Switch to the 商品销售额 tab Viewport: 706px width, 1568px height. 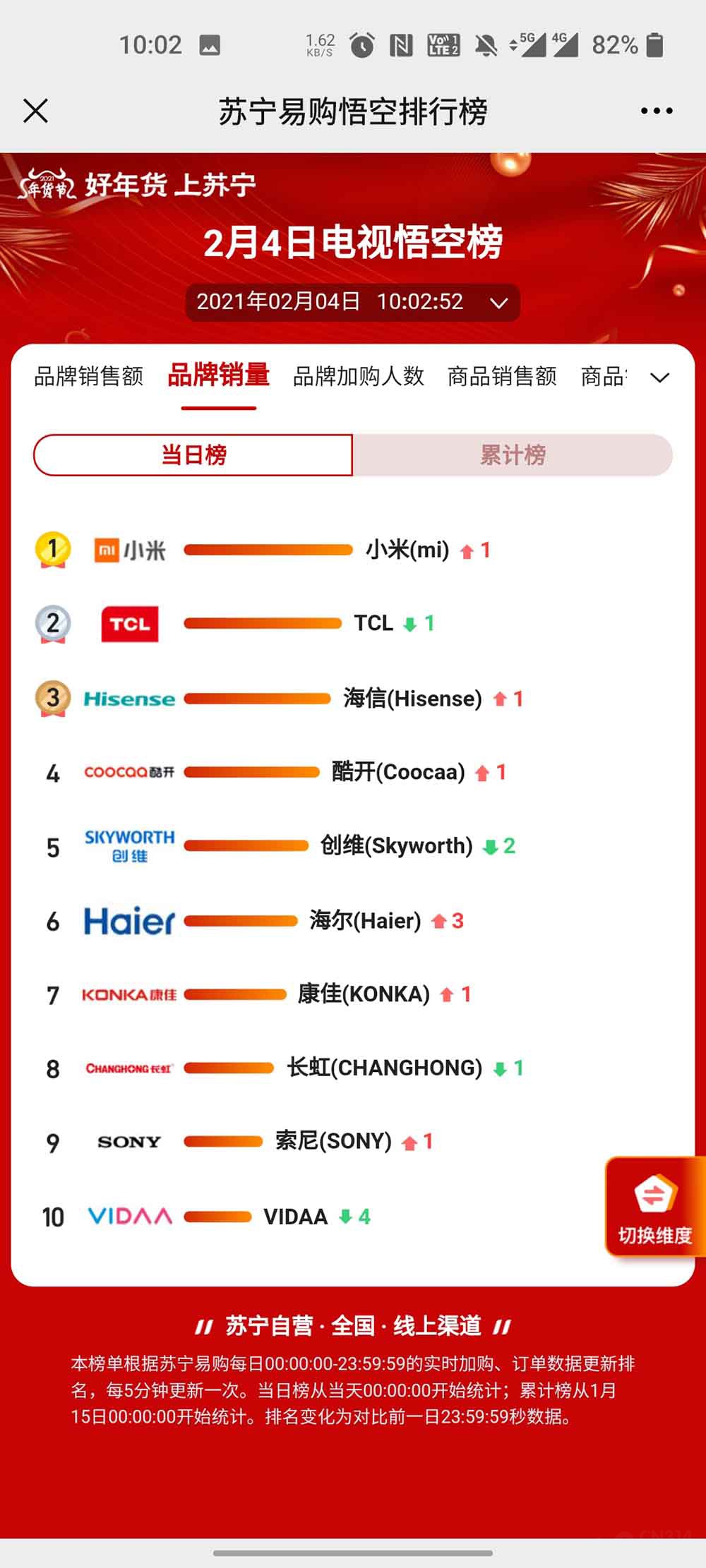click(x=502, y=377)
